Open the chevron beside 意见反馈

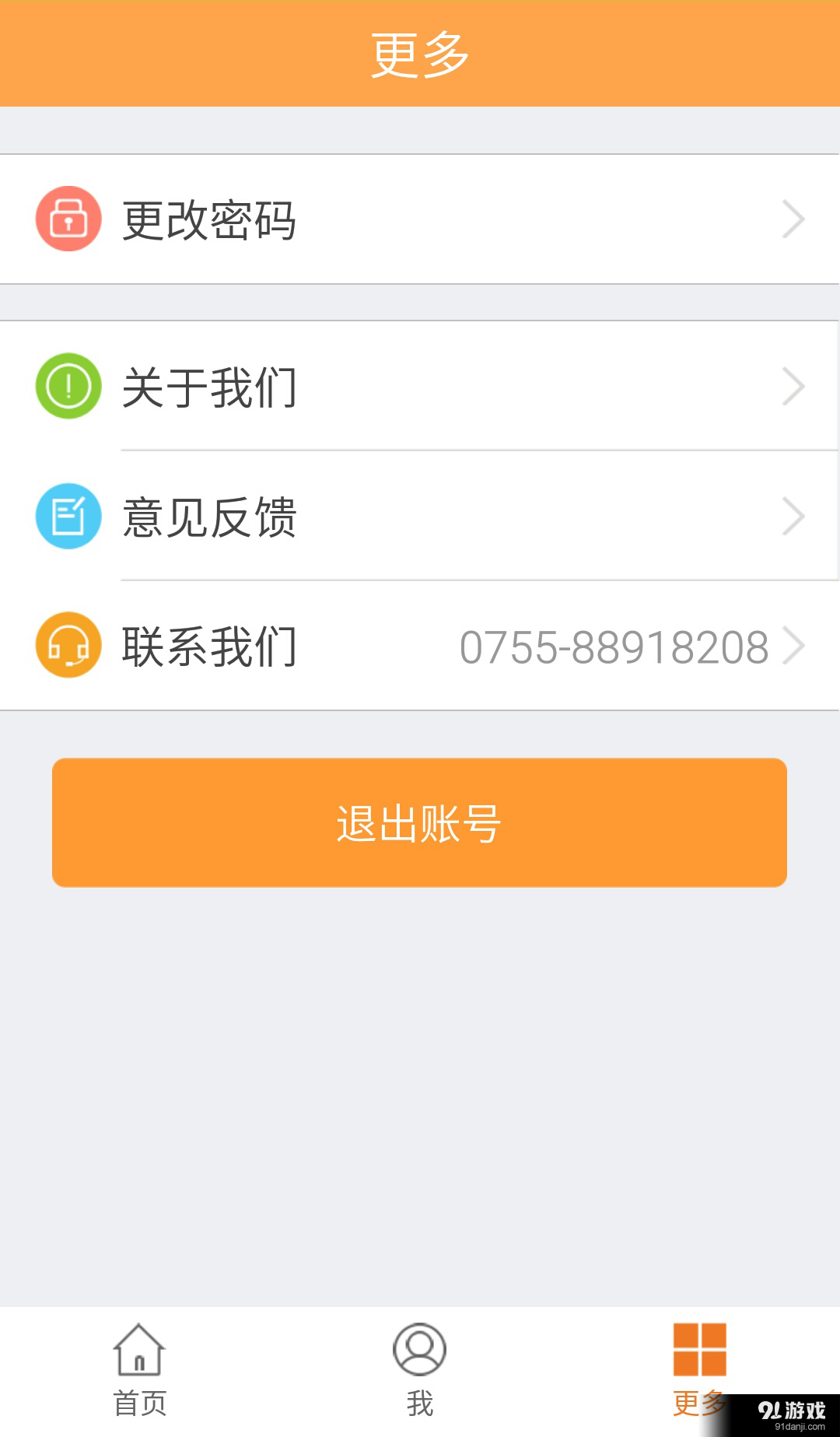(793, 516)
